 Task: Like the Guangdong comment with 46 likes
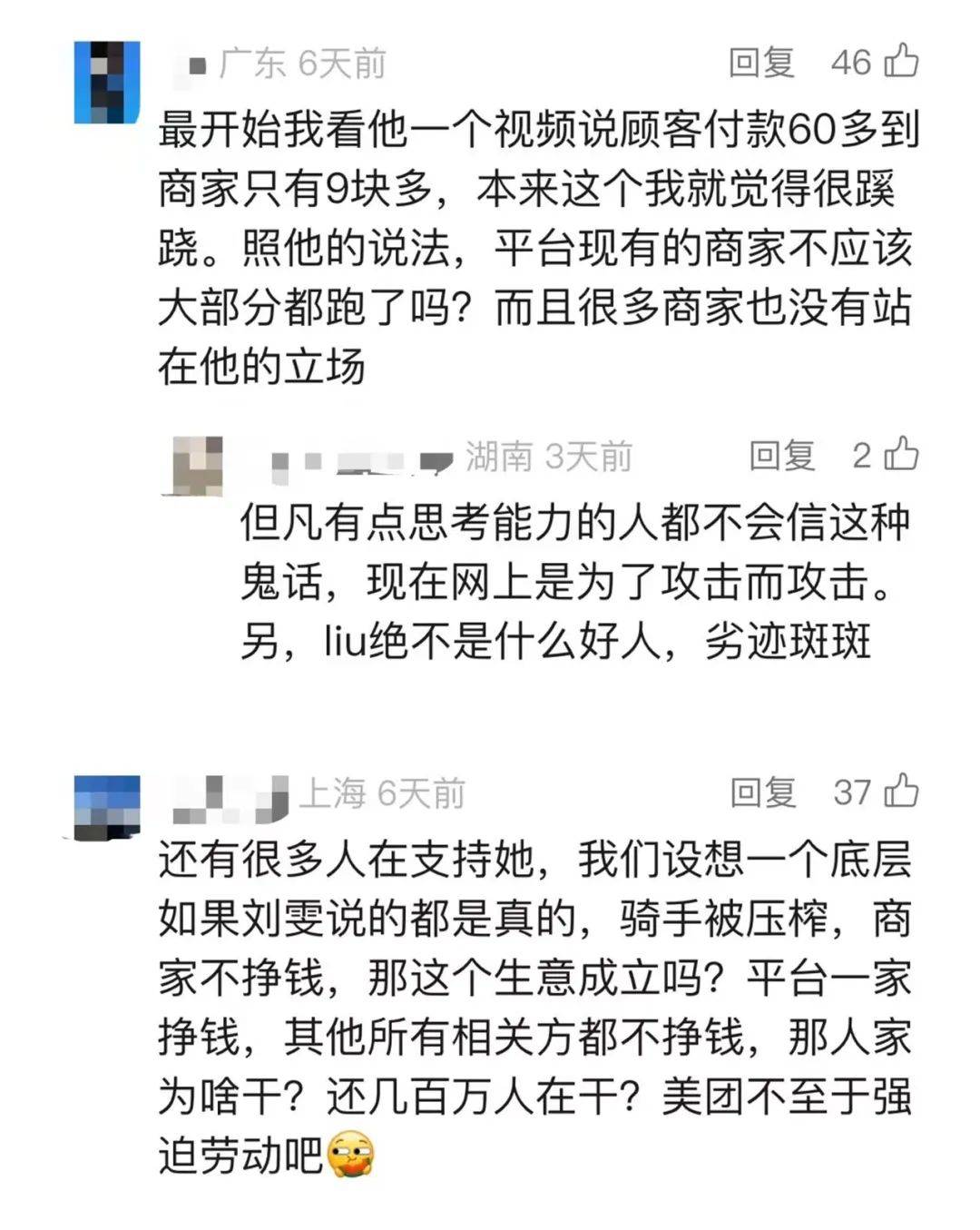[x=901, y=61]
